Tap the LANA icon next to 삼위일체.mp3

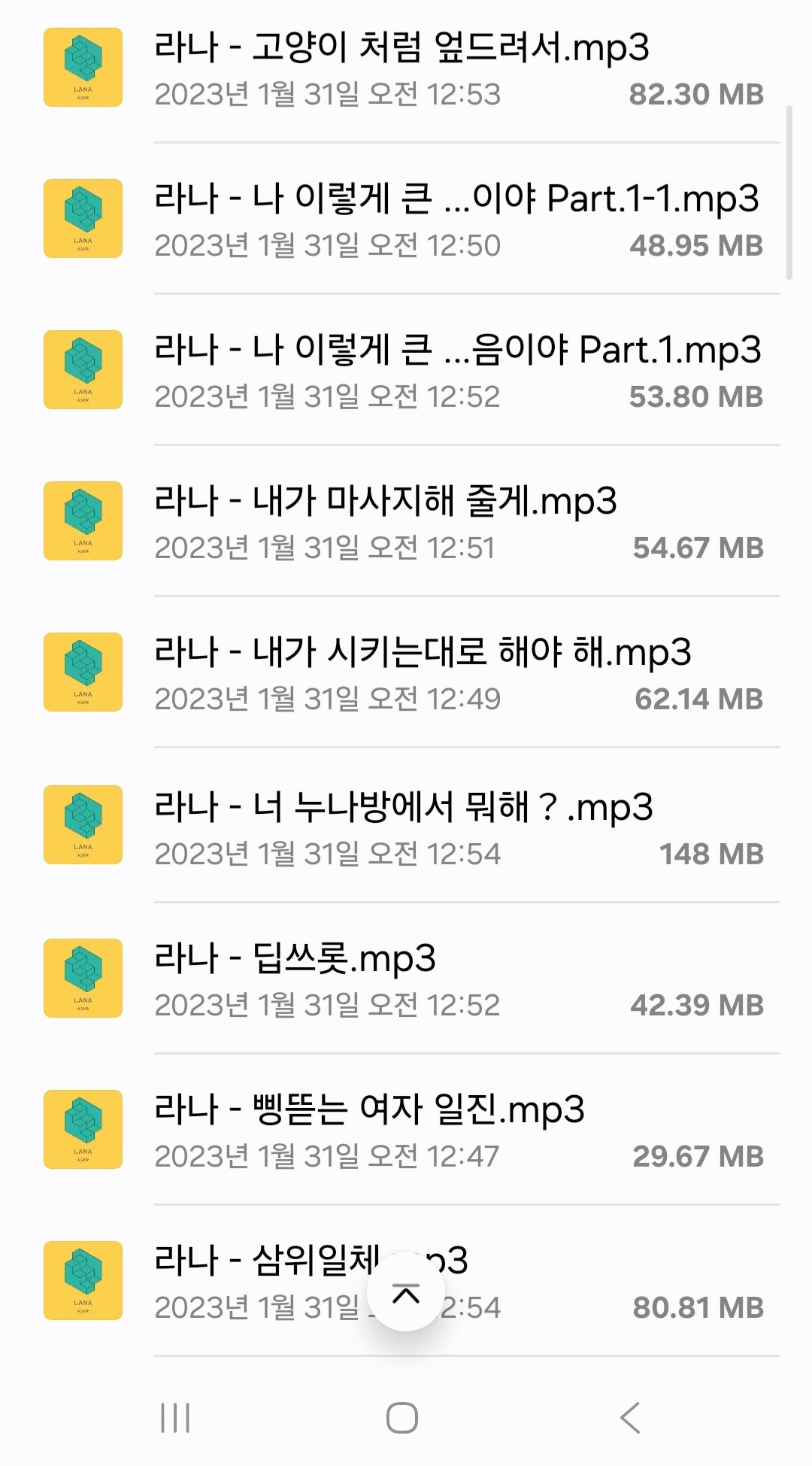(83, 1278)
